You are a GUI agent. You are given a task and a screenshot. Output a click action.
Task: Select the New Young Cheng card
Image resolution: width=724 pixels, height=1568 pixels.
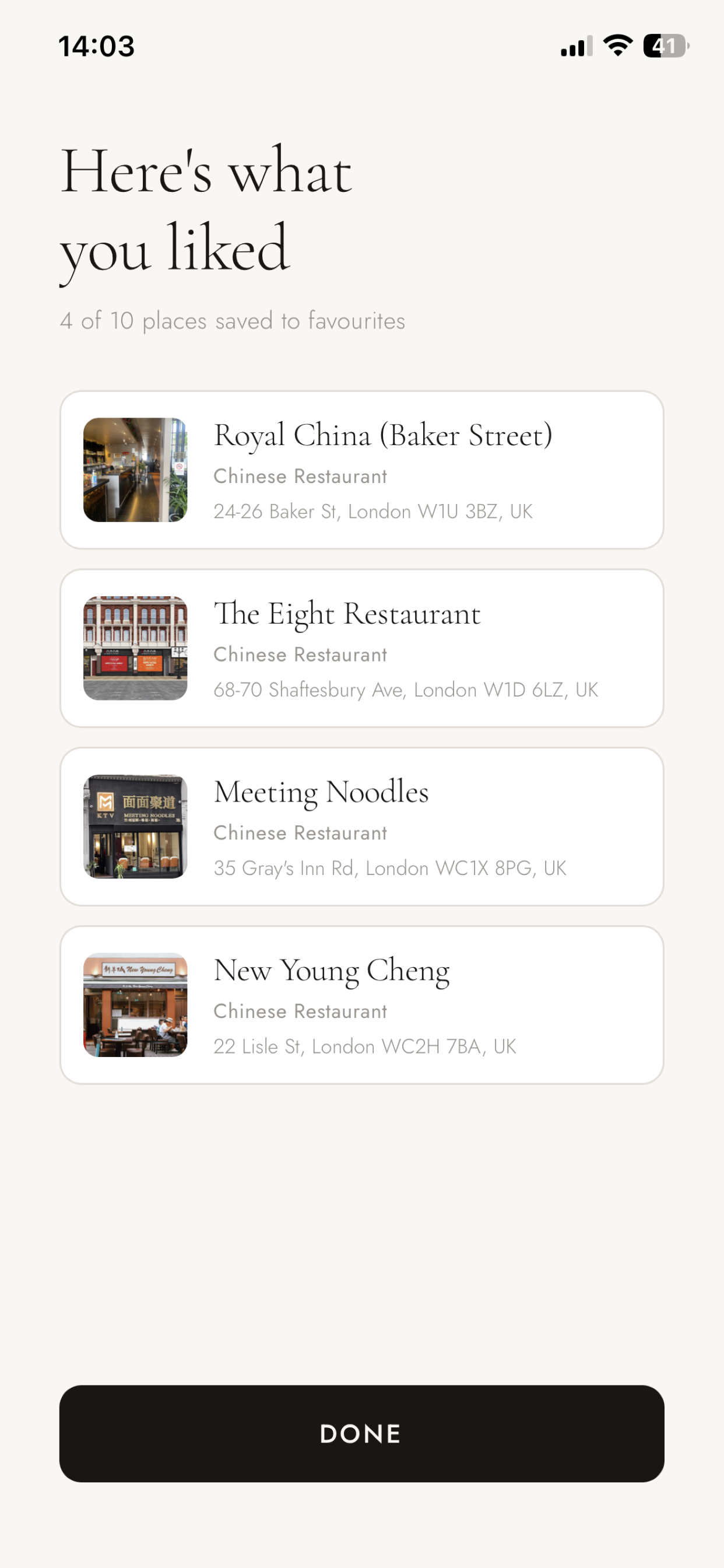[361, 1005]
